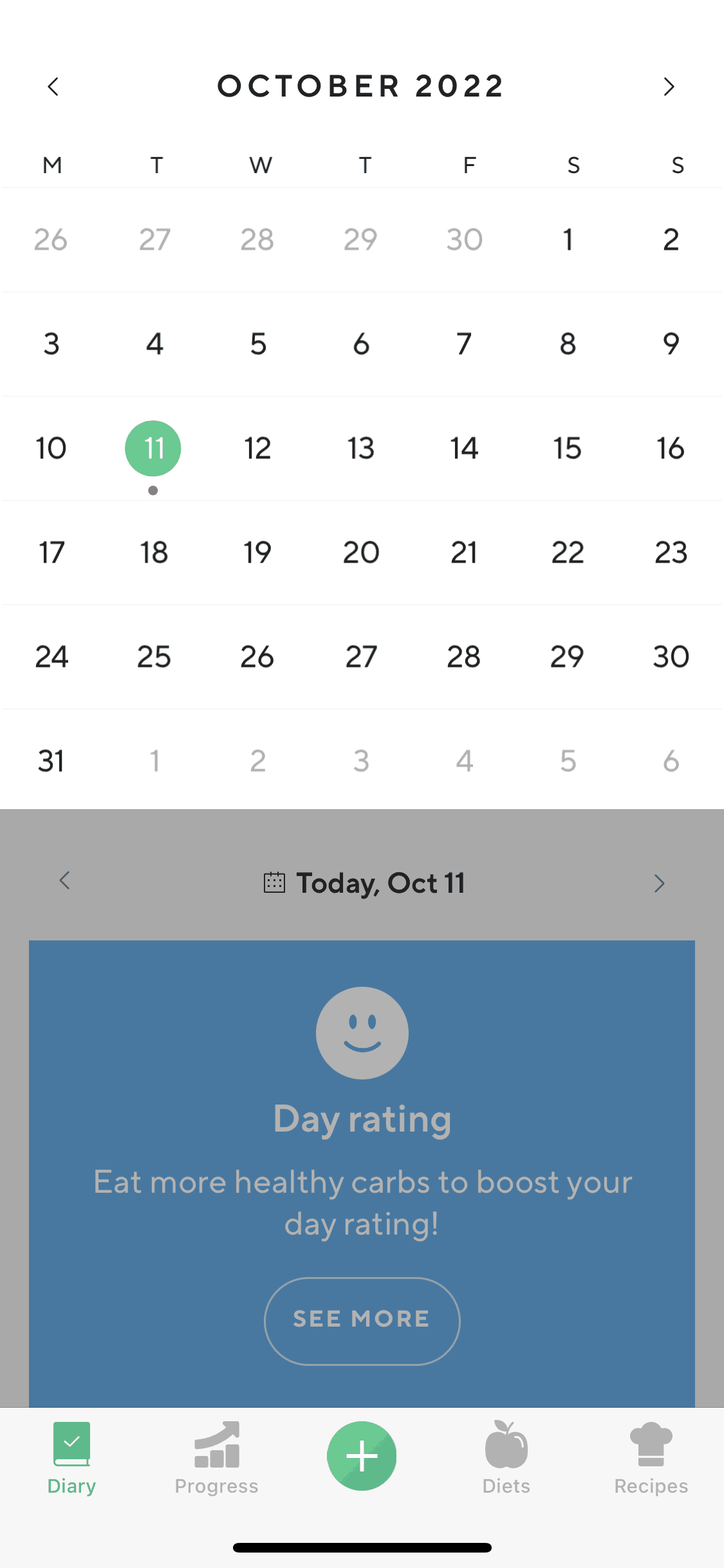Go to the previous month
Image resolution: width=724 pixels, height=1568 pixels.
click(53, 86)
